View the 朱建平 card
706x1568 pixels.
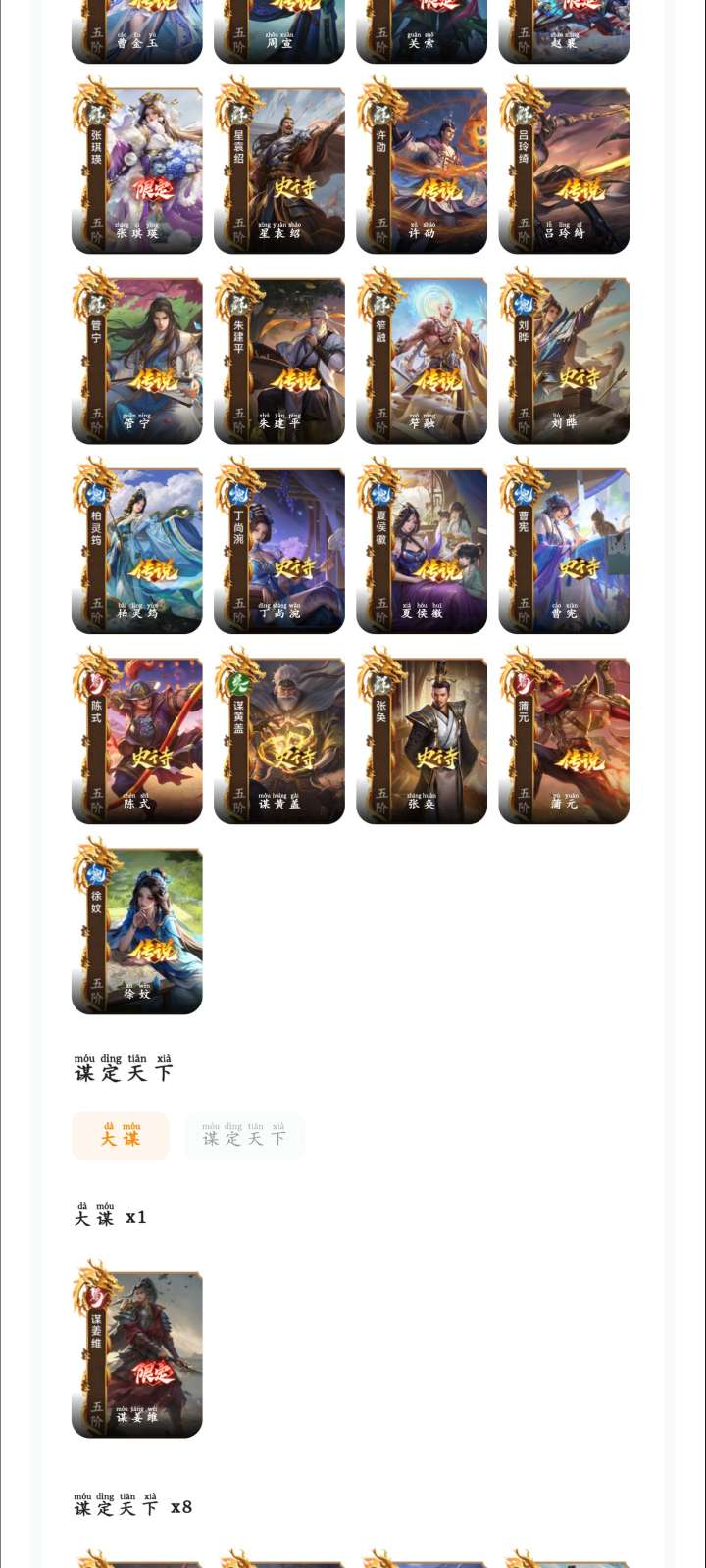coord(279,356)
